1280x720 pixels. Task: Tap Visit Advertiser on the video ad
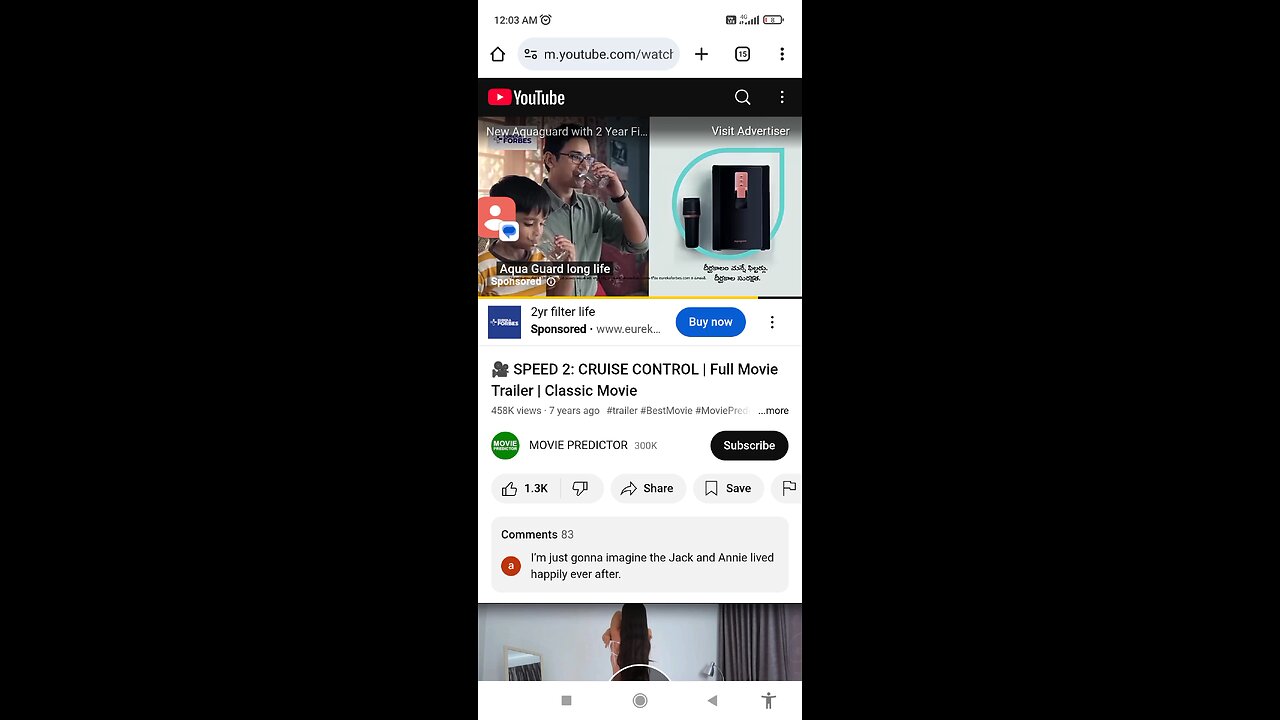750,131
